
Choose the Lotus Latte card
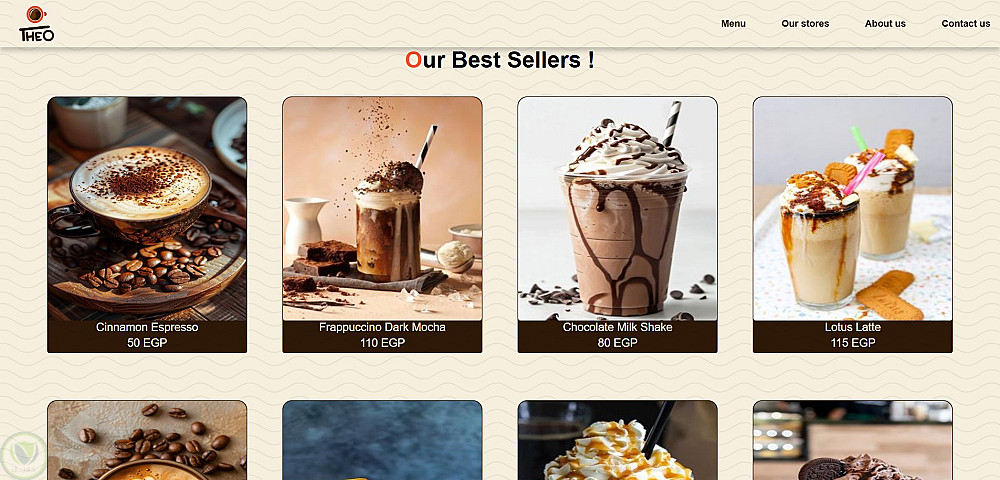coord(852,224)
